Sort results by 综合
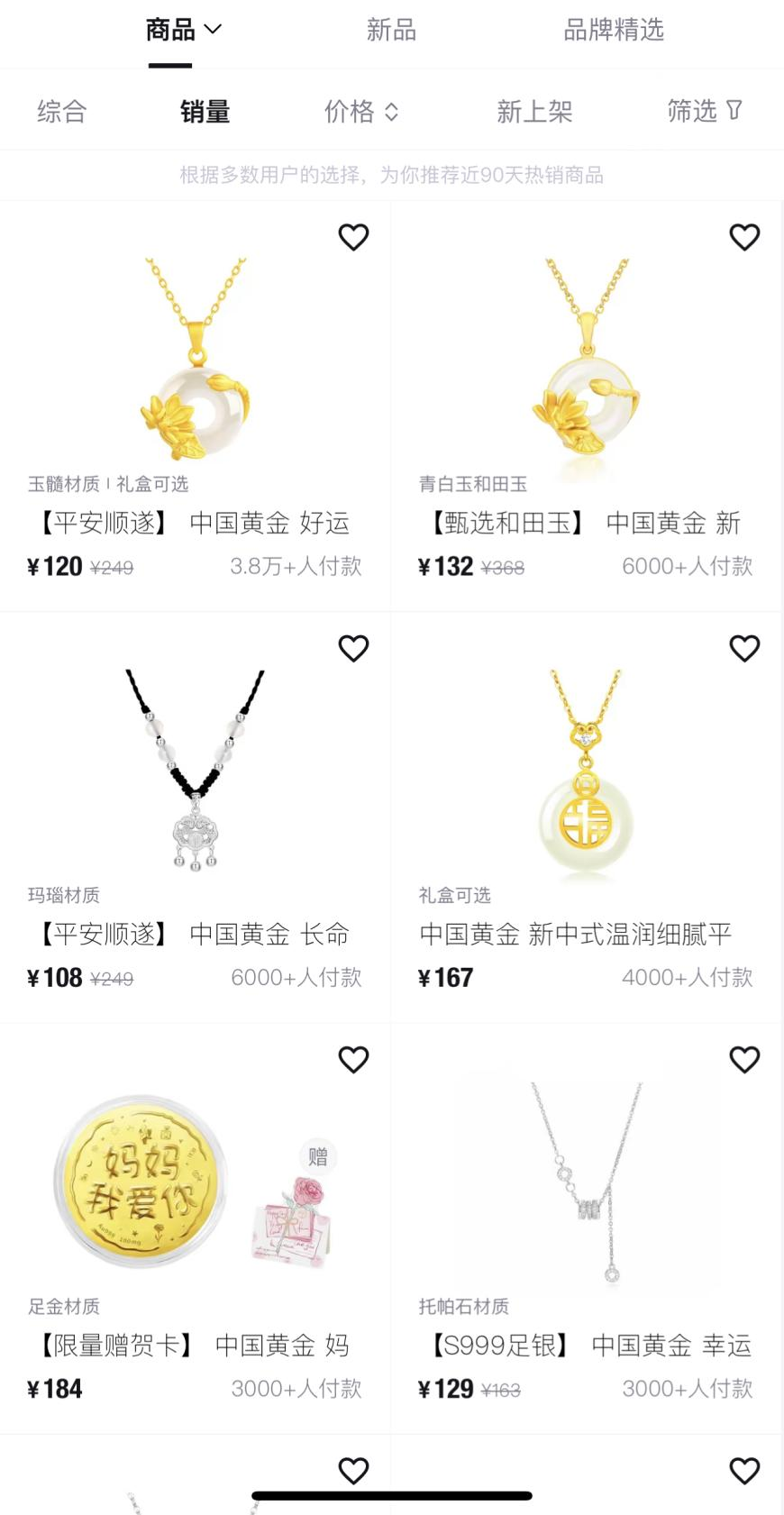The width and height of the screenshot is (784, 1515). [x=61, y=111]
